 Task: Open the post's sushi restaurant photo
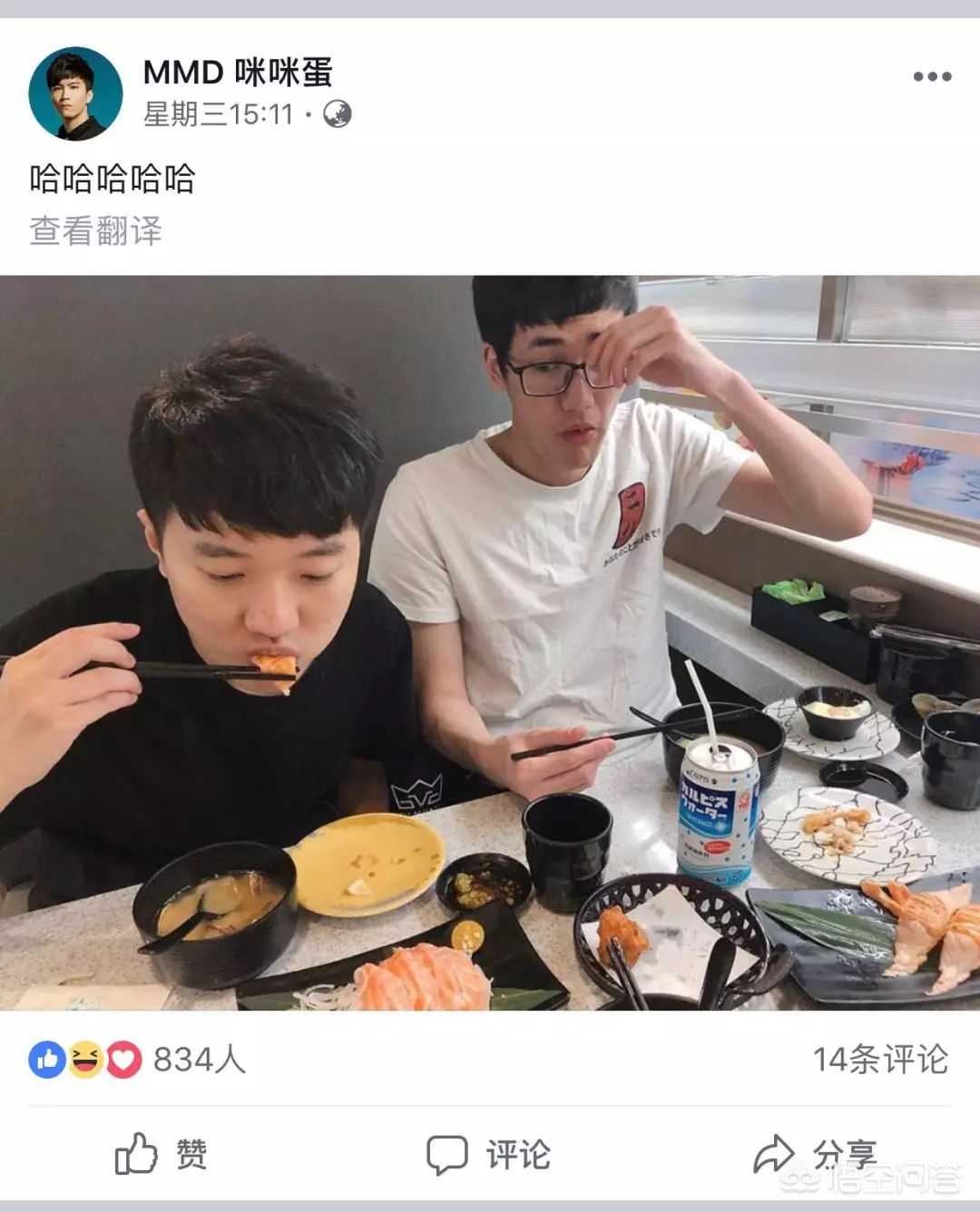pyautogui.click(x=490, y=642)
